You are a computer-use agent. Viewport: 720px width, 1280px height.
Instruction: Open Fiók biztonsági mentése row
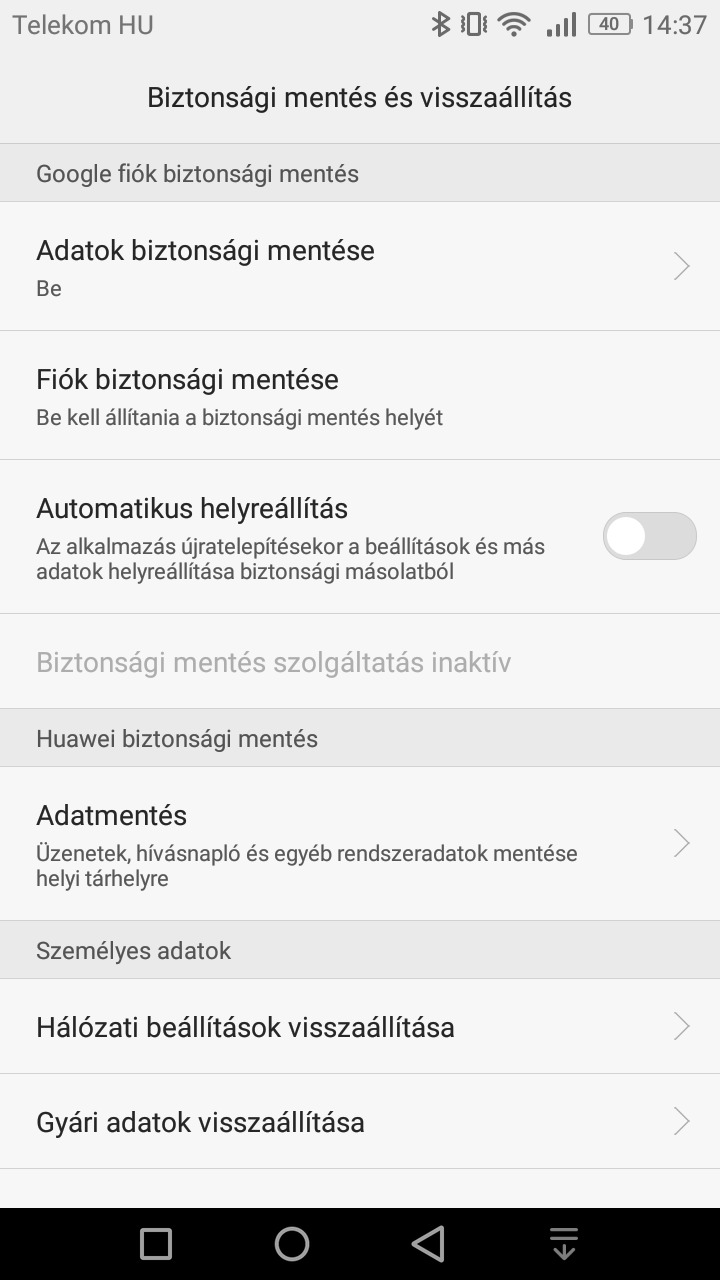(360, 395)
